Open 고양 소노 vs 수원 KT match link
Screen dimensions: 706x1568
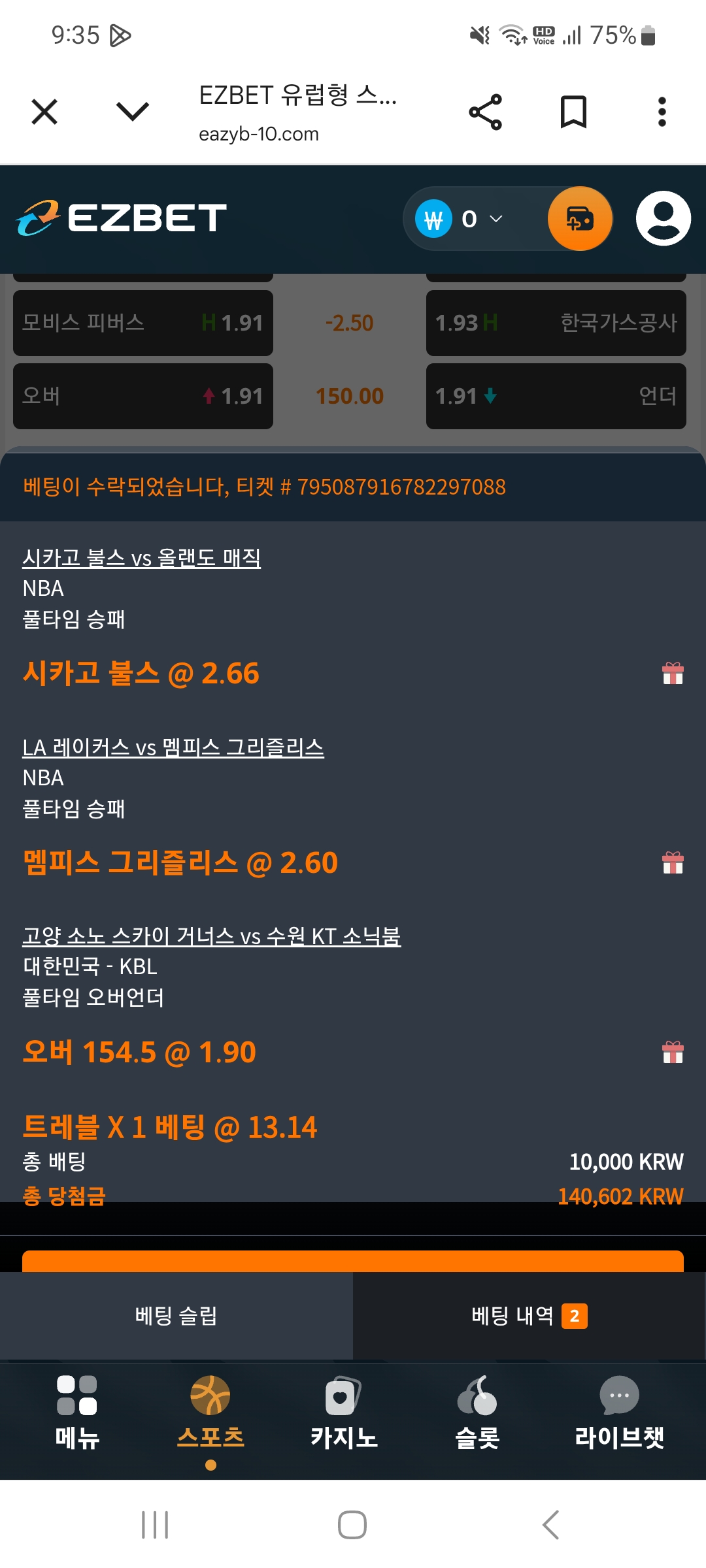point(212,936)
